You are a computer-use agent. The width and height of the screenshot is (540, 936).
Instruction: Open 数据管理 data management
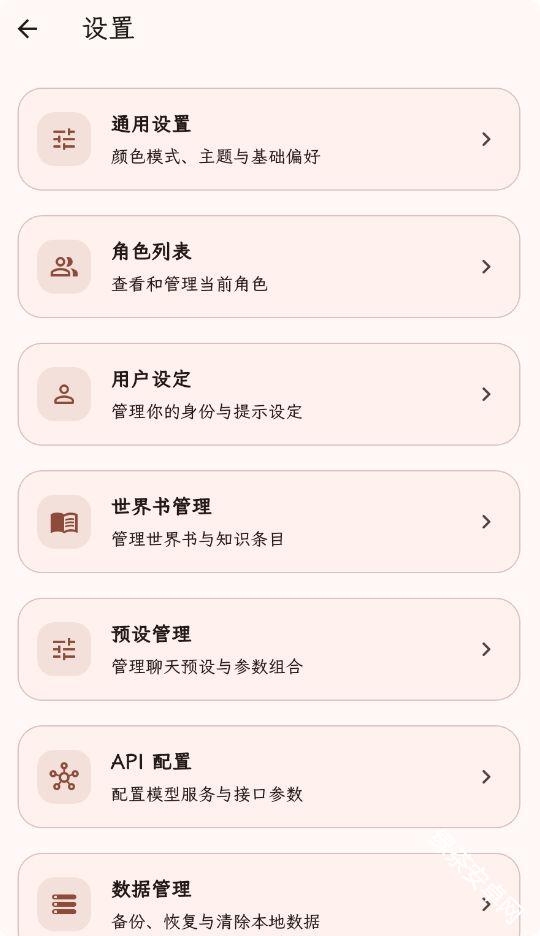pyautogui.click(x=269, y=895)
